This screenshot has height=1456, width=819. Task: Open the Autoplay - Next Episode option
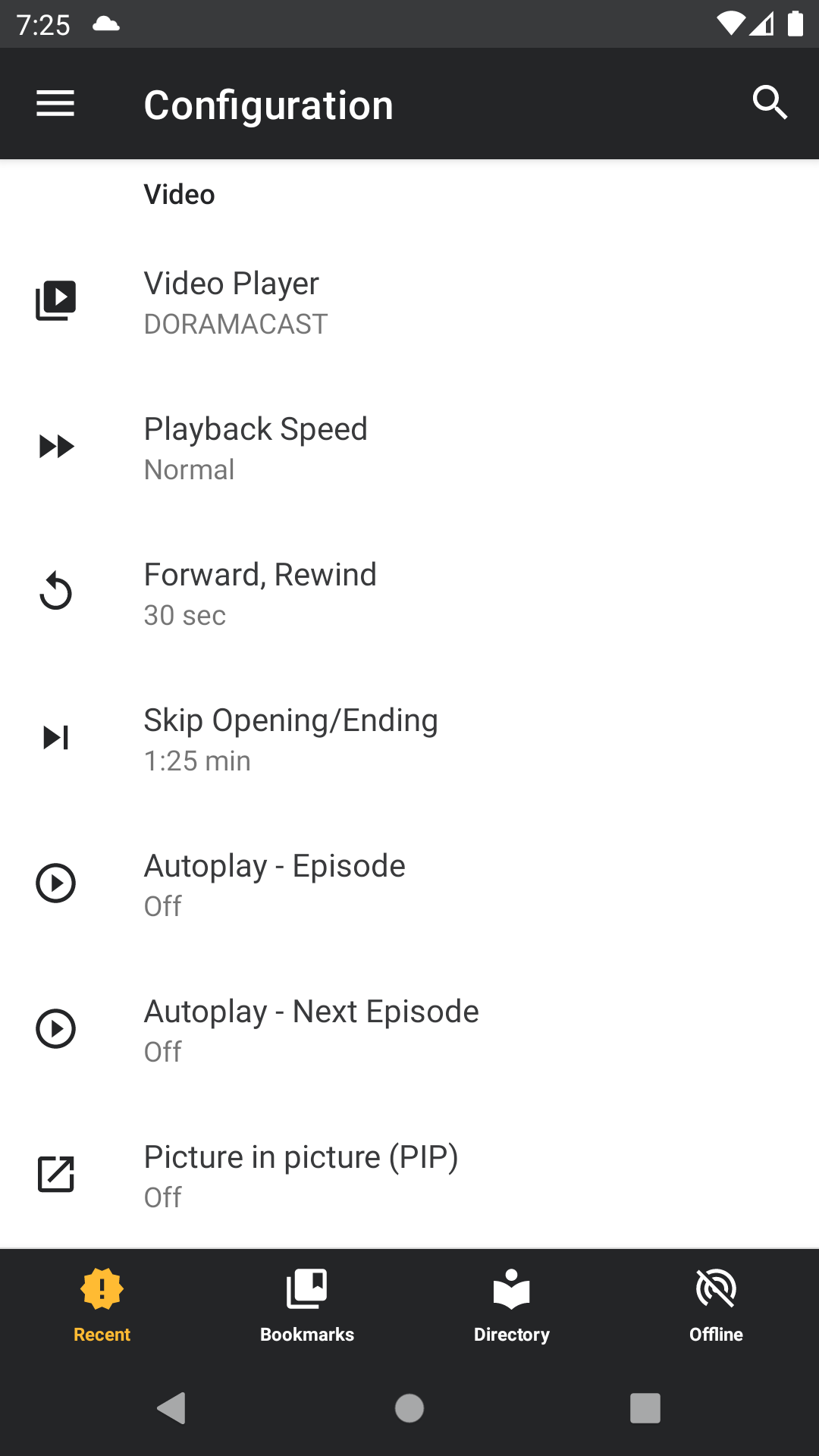point(409,1030)
